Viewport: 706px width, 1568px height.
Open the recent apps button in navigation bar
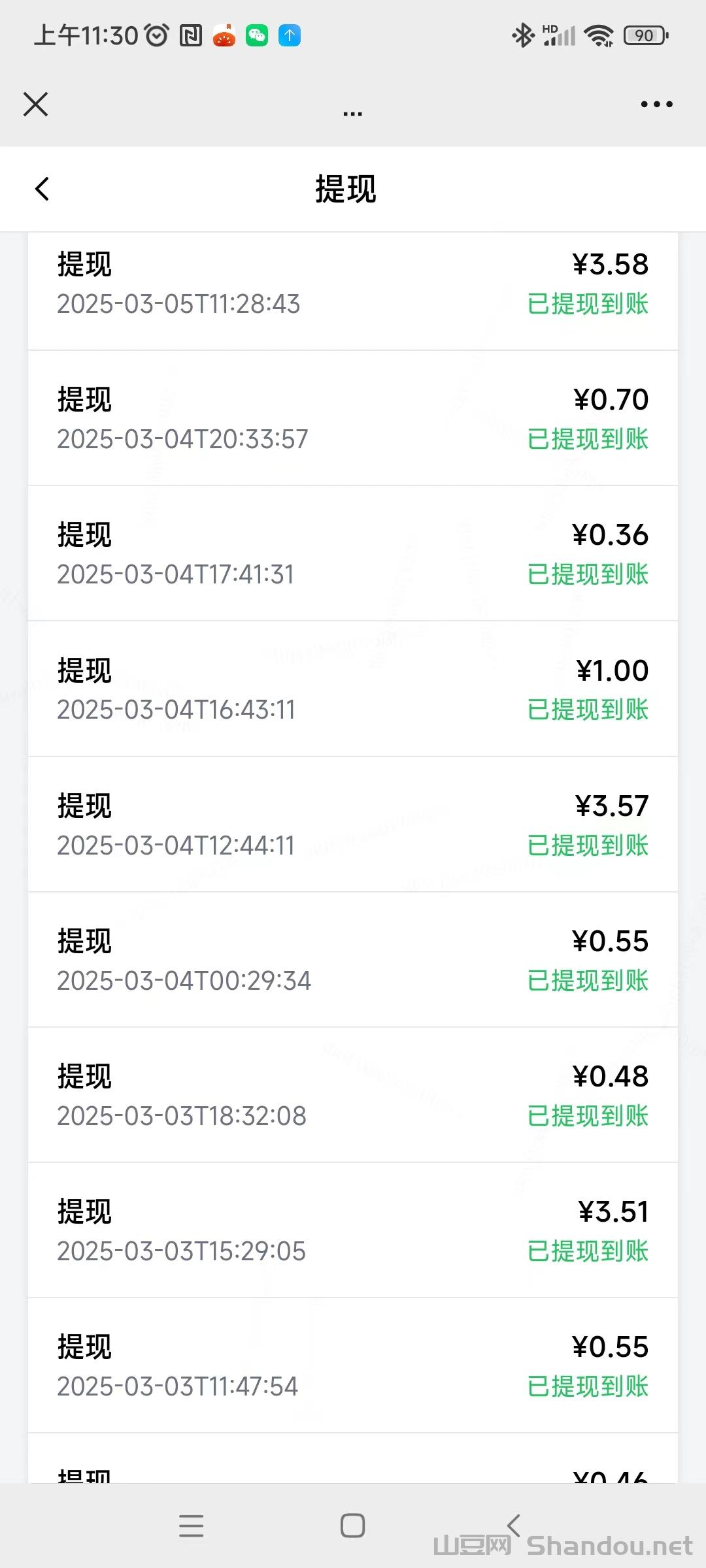(x=191, y=1526)
